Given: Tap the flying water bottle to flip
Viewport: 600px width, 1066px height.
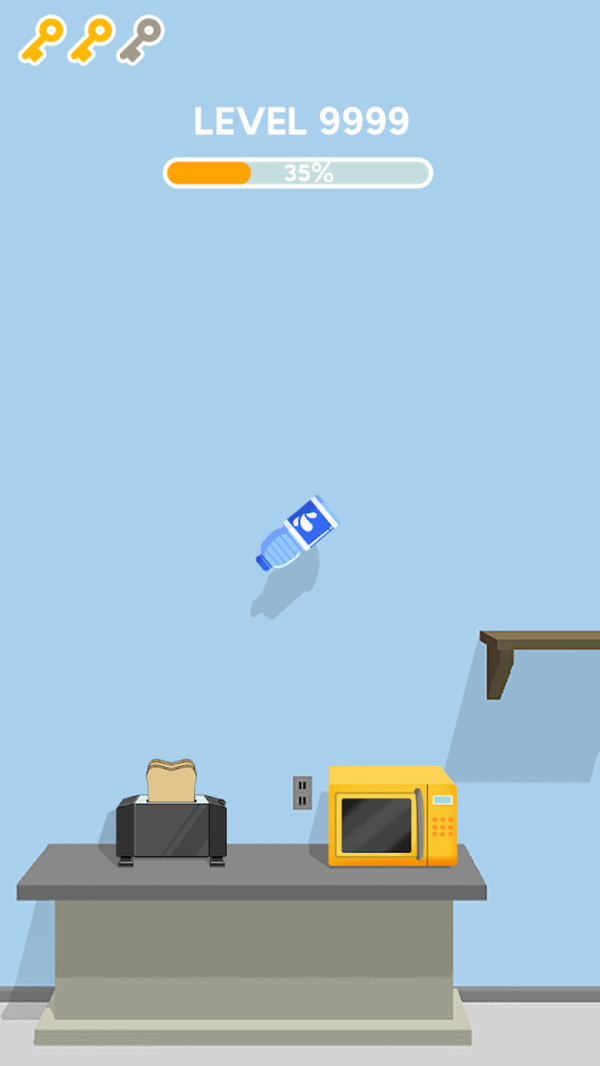Looking at the screenshot, I should click(297, 533).
